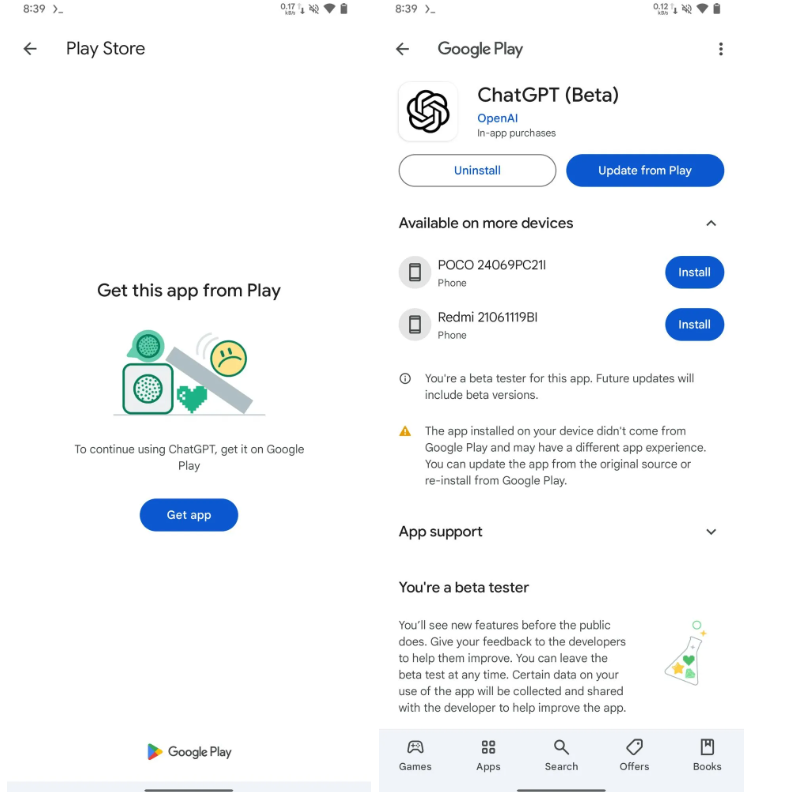The height and width of the screenshot is (792, 786).
Task: Install on Redmi 21061119BI
Action: (x=694, y=324)
